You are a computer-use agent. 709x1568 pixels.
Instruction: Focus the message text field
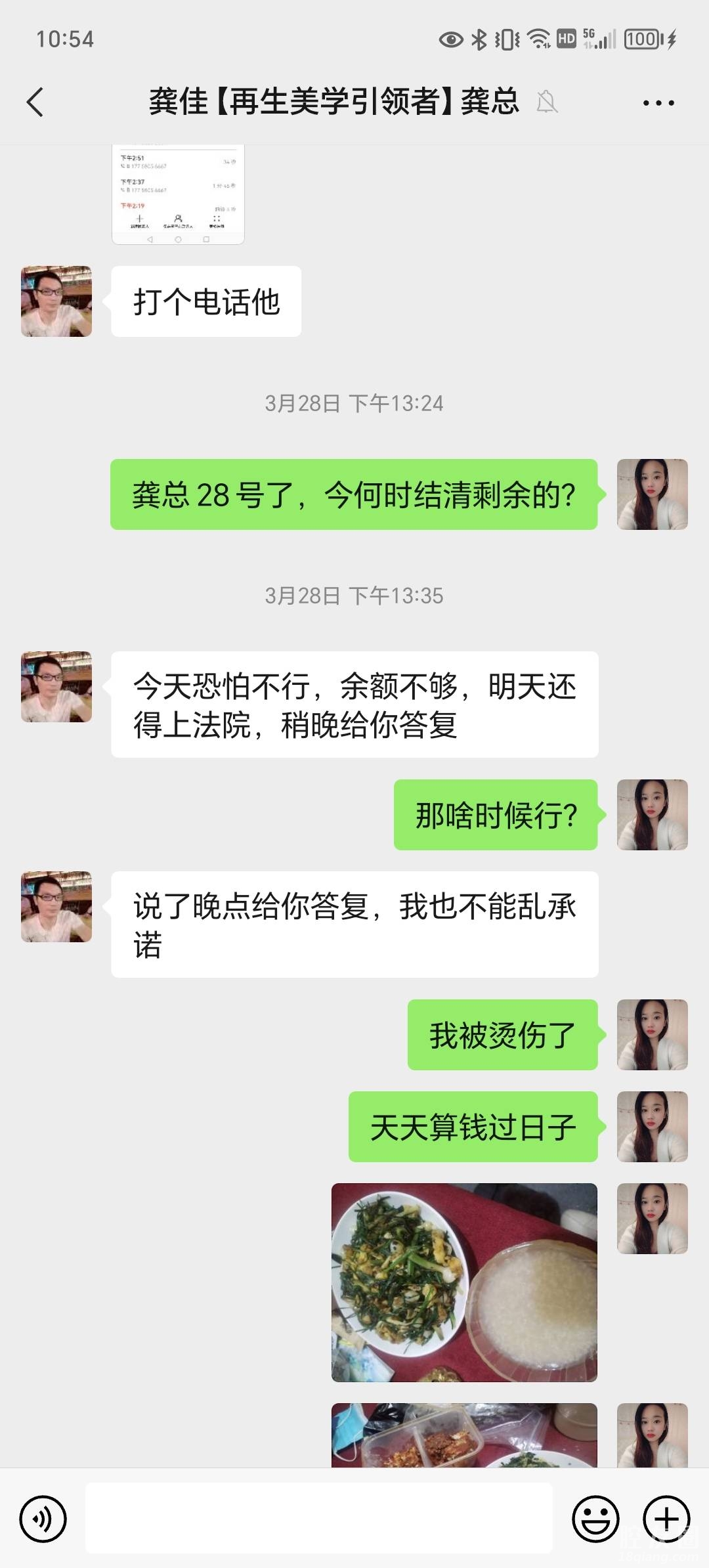tap(319, 1518)
